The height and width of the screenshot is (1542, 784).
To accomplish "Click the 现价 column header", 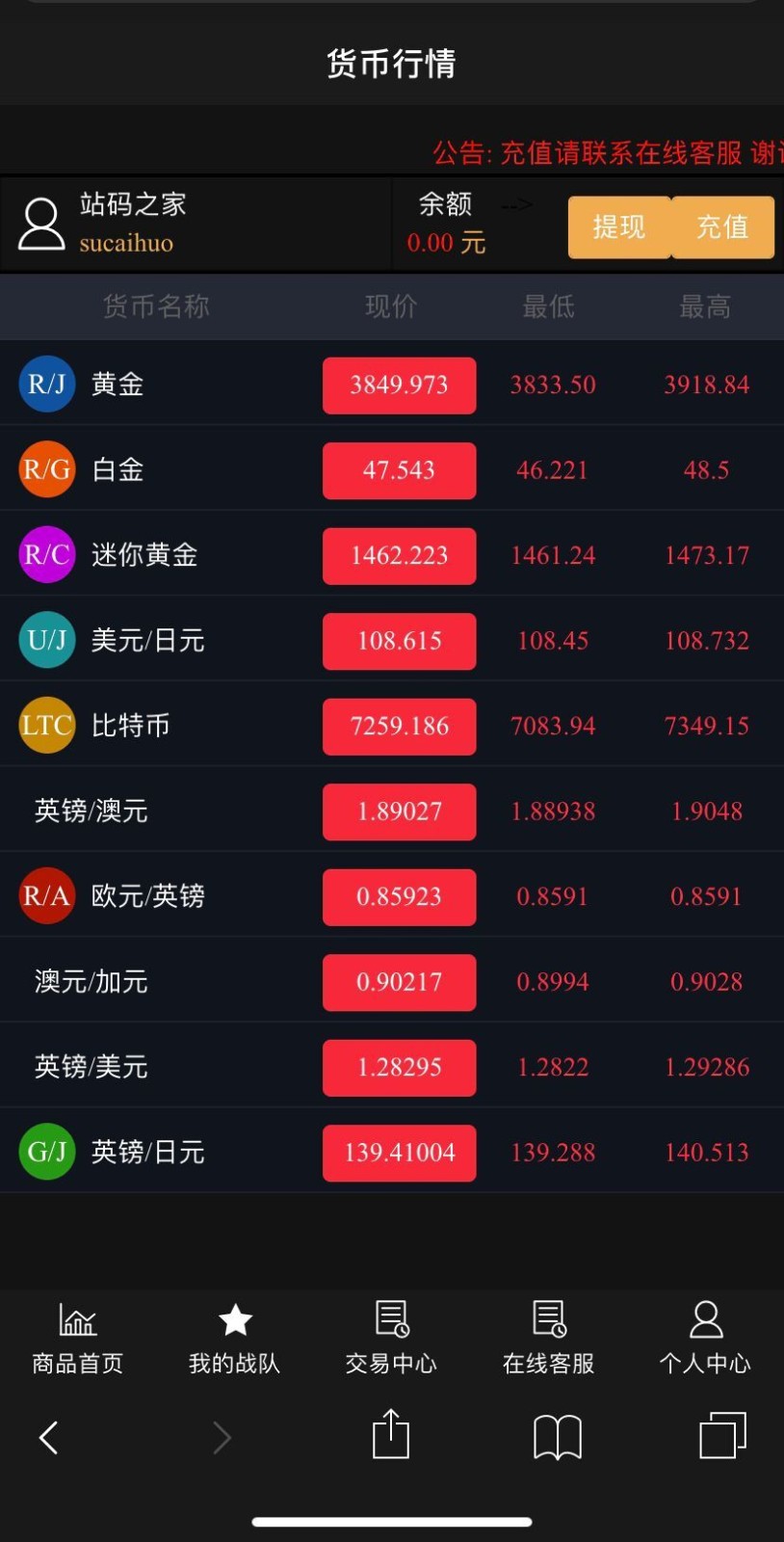I will point(390,306).
